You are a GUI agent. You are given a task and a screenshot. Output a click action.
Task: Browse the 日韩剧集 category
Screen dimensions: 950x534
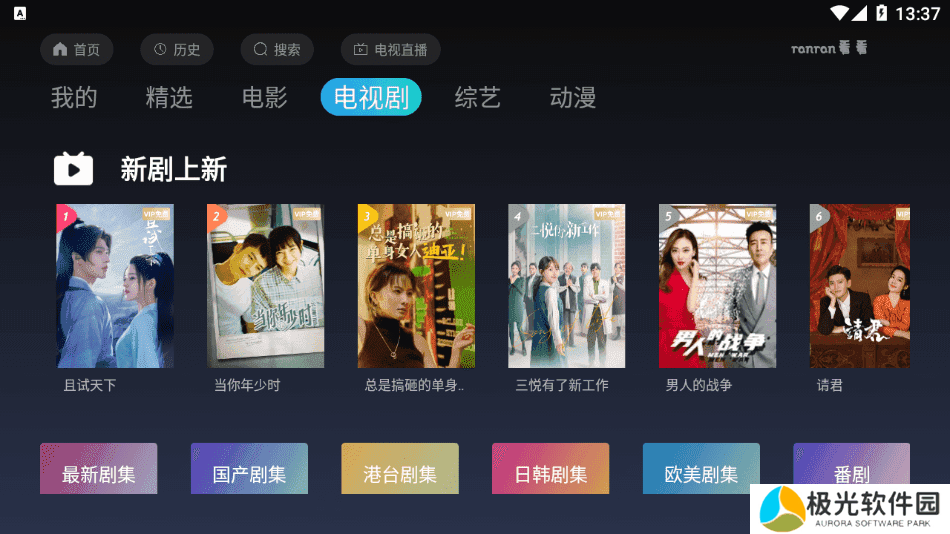pyautogui.click(x=550, y=470)
